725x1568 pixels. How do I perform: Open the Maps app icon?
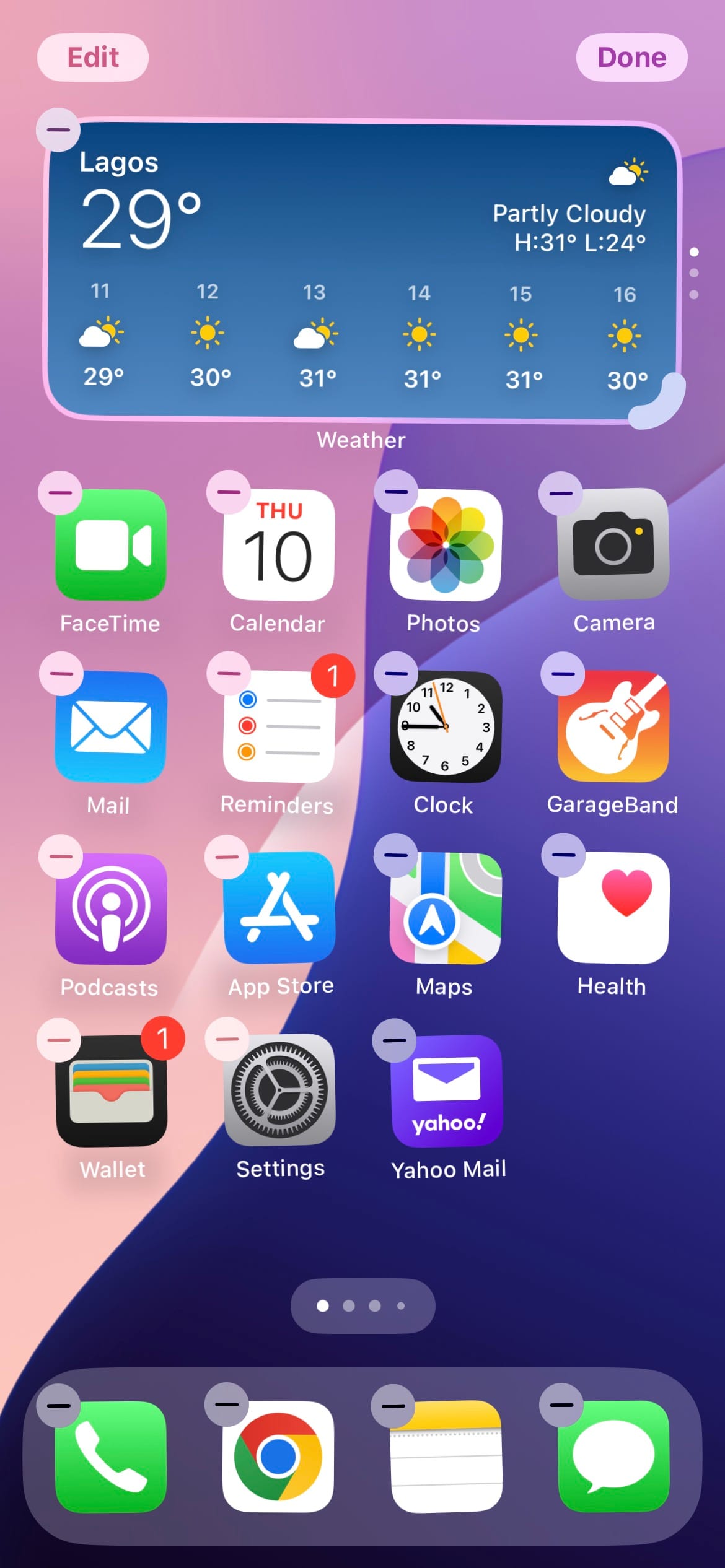(446, 908)
